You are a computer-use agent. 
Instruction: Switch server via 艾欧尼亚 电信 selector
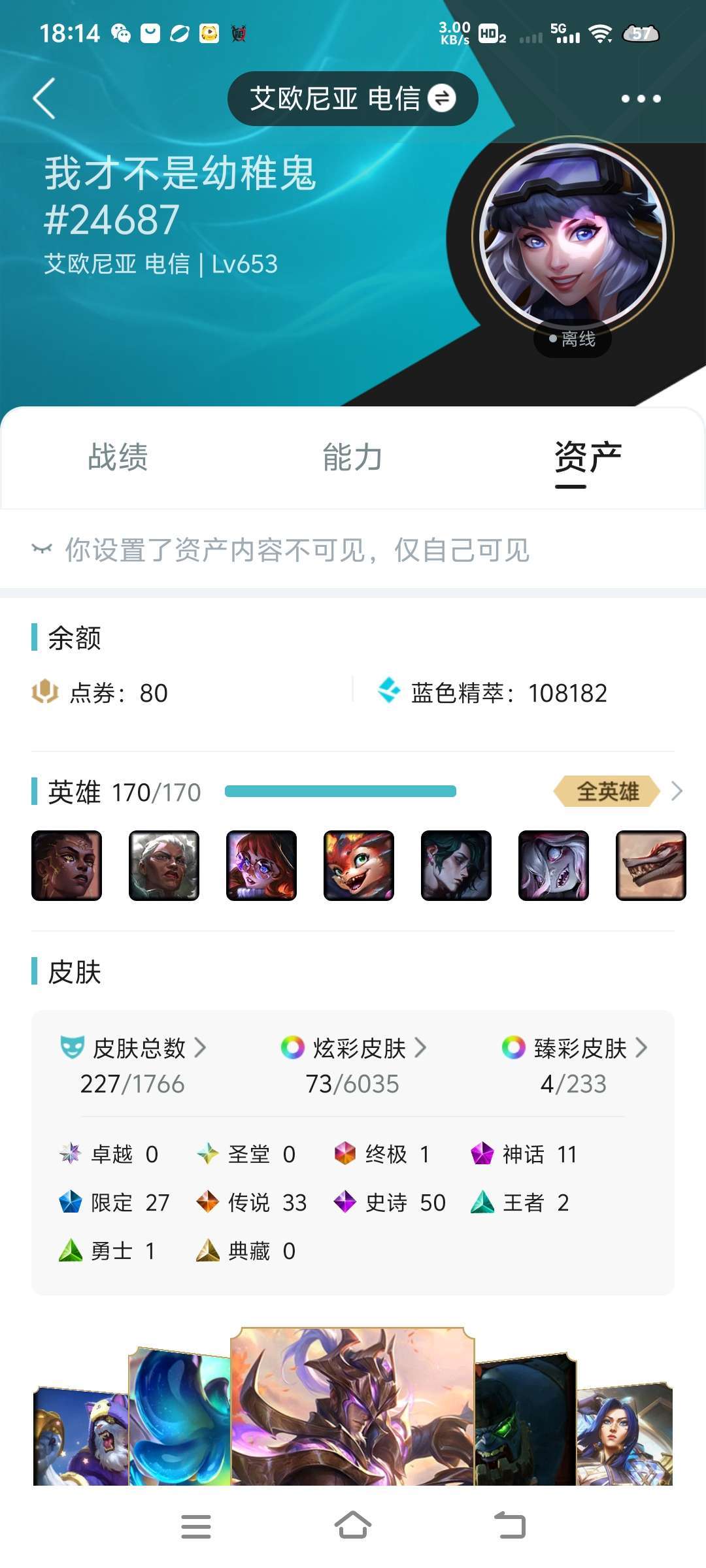[352, 99]
